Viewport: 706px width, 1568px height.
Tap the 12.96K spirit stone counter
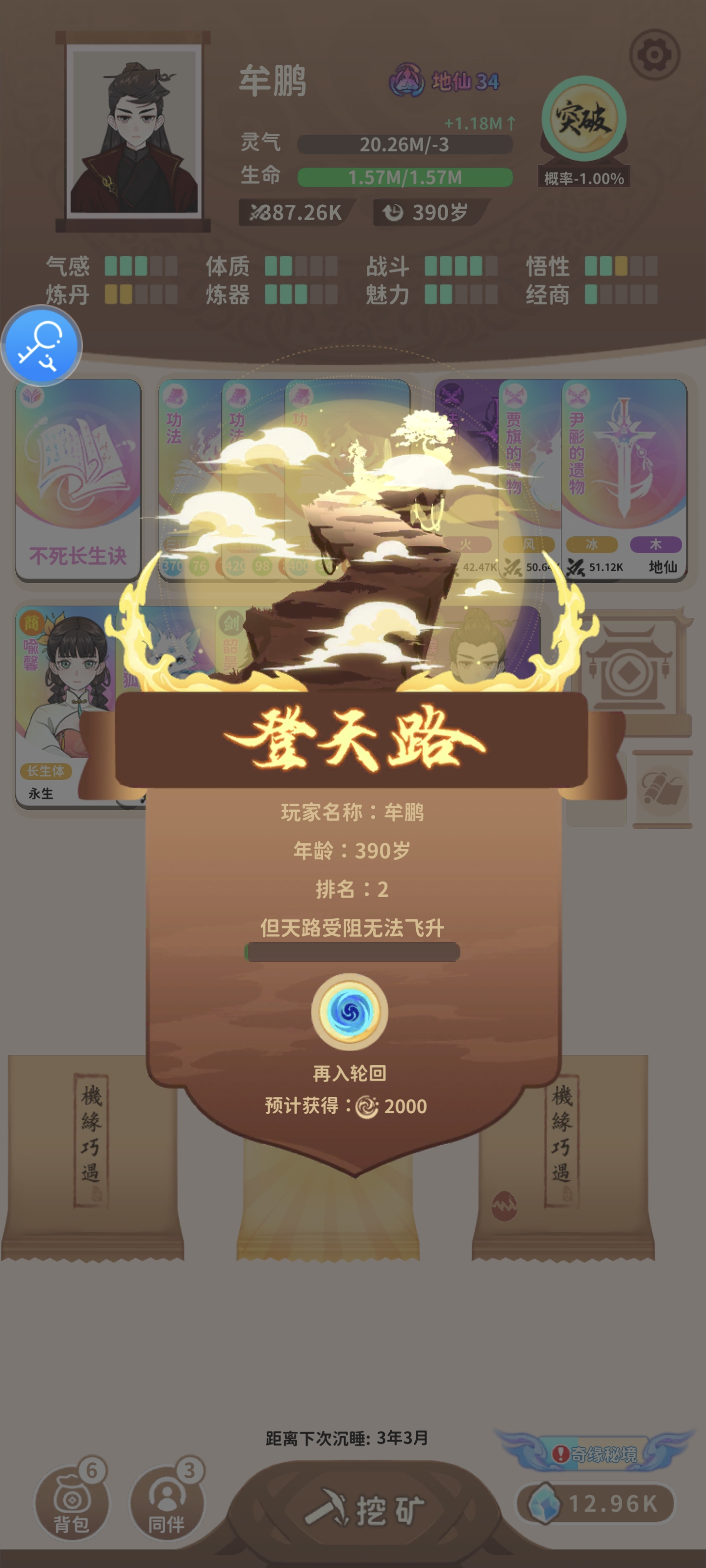point(595,1503)
